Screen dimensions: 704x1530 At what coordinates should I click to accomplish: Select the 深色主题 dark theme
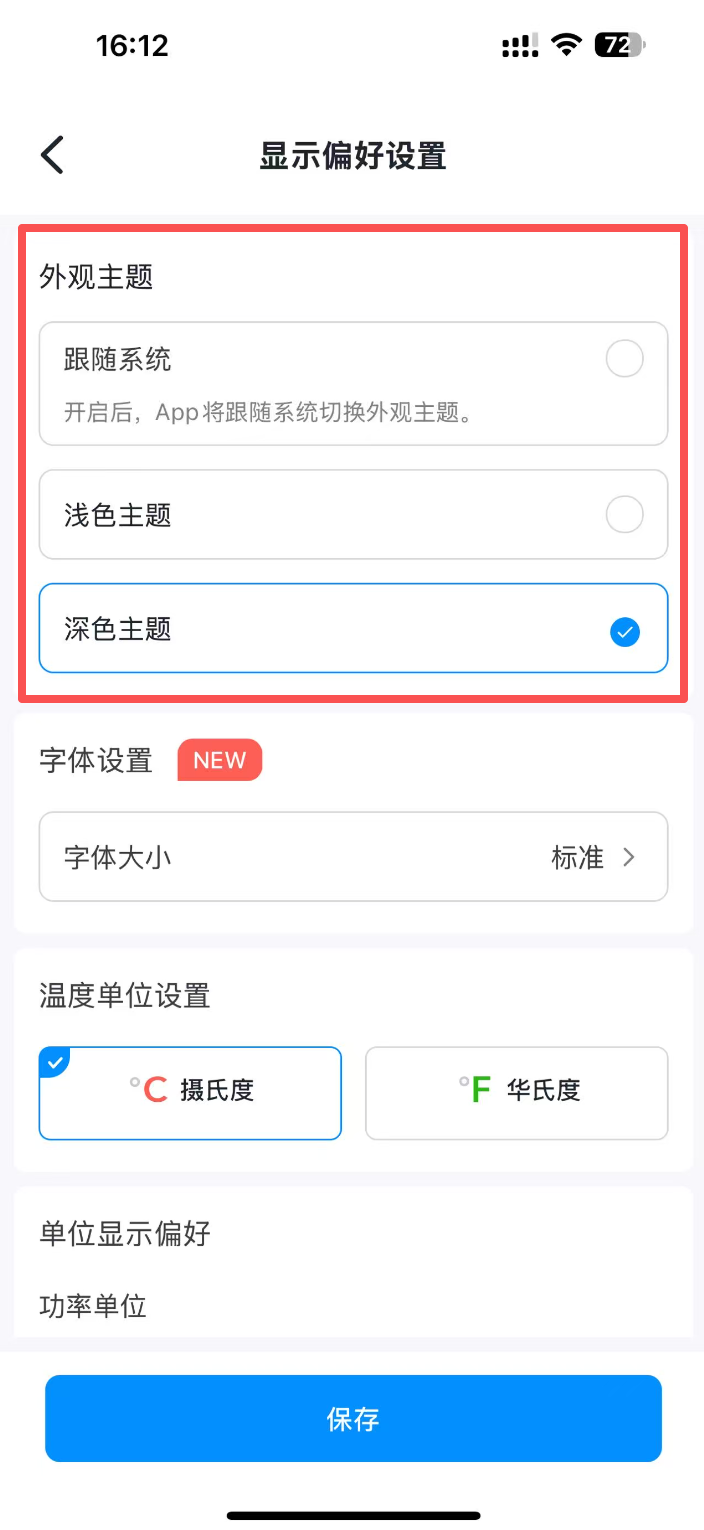(x=353, y=629)
